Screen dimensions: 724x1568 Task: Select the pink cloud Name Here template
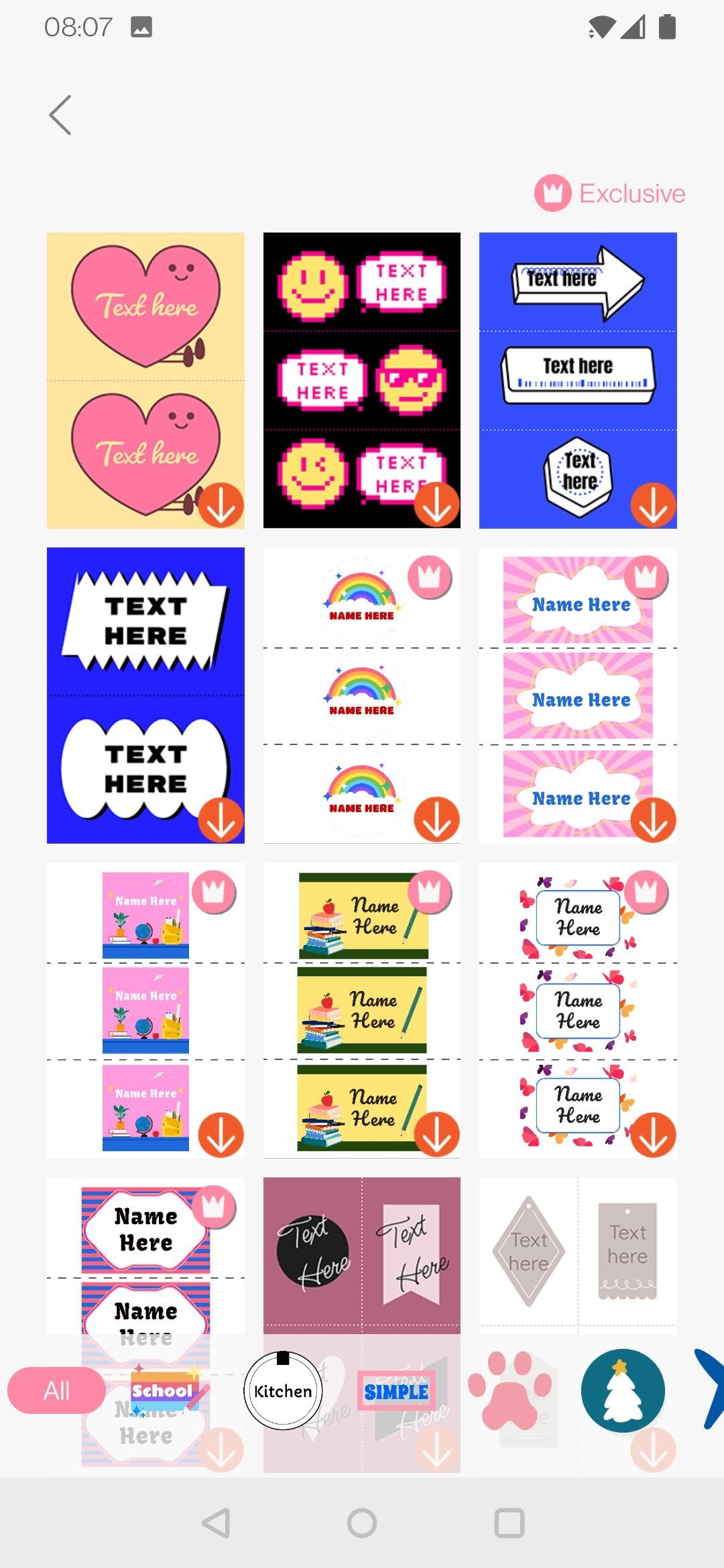578,696
